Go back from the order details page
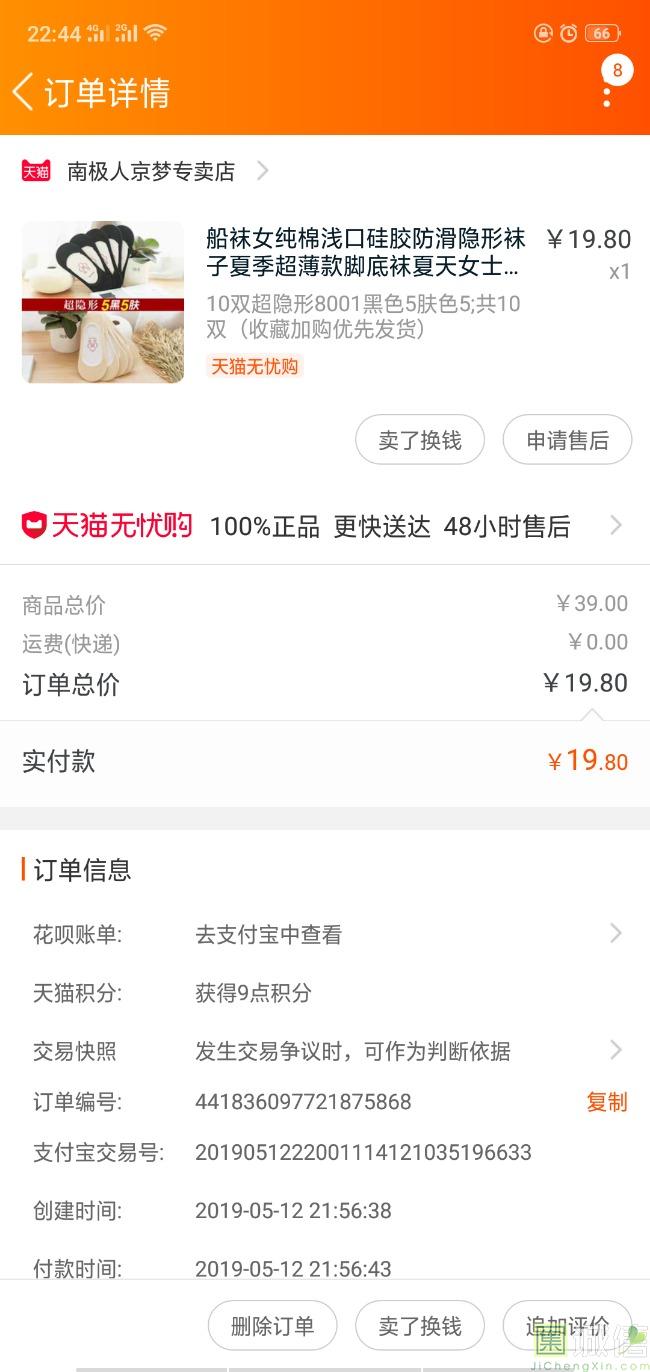This screenshot has width=650, height=1372. pos(24,92)
